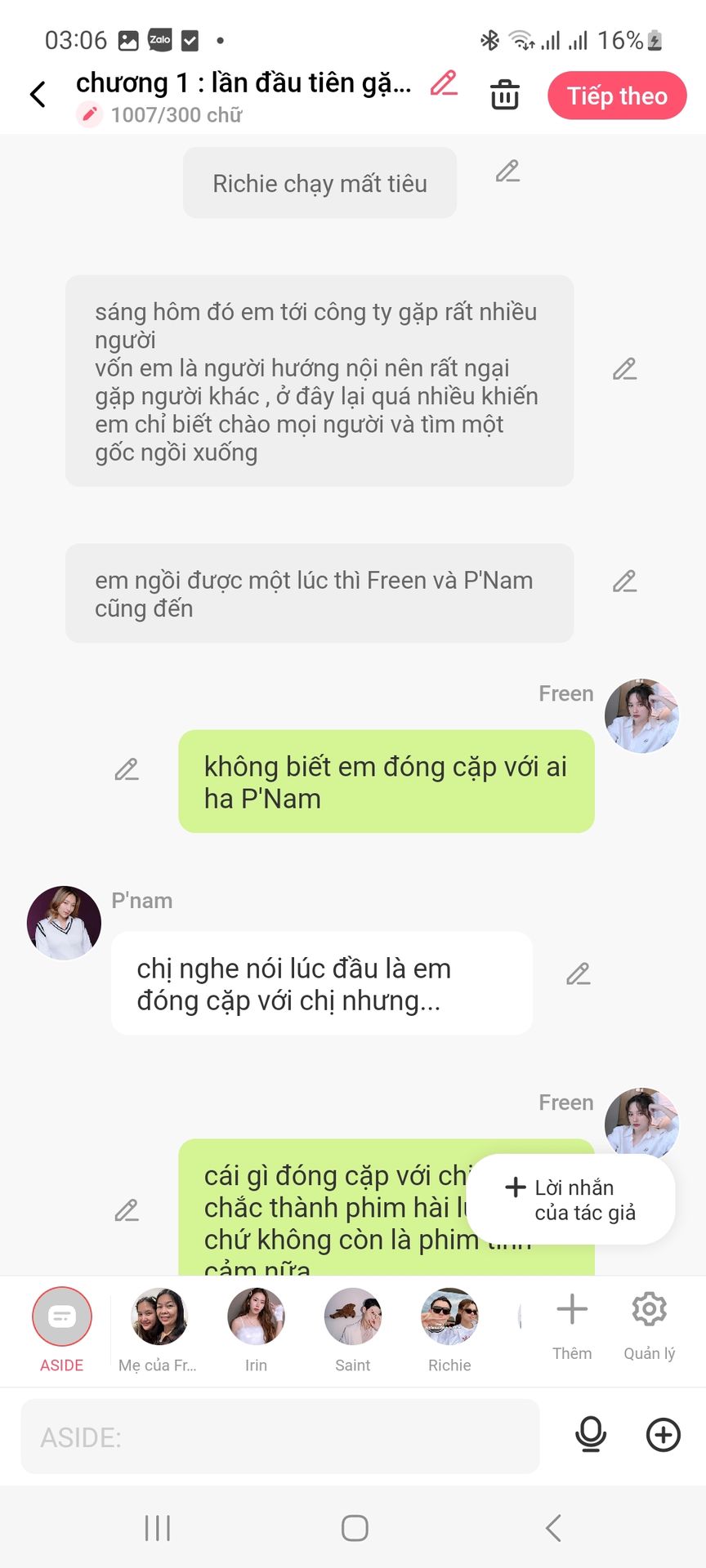Image resolution: width=706 pixels, height=1568 pixels.
Task: Select character Irin
Action: [256, 1330]
